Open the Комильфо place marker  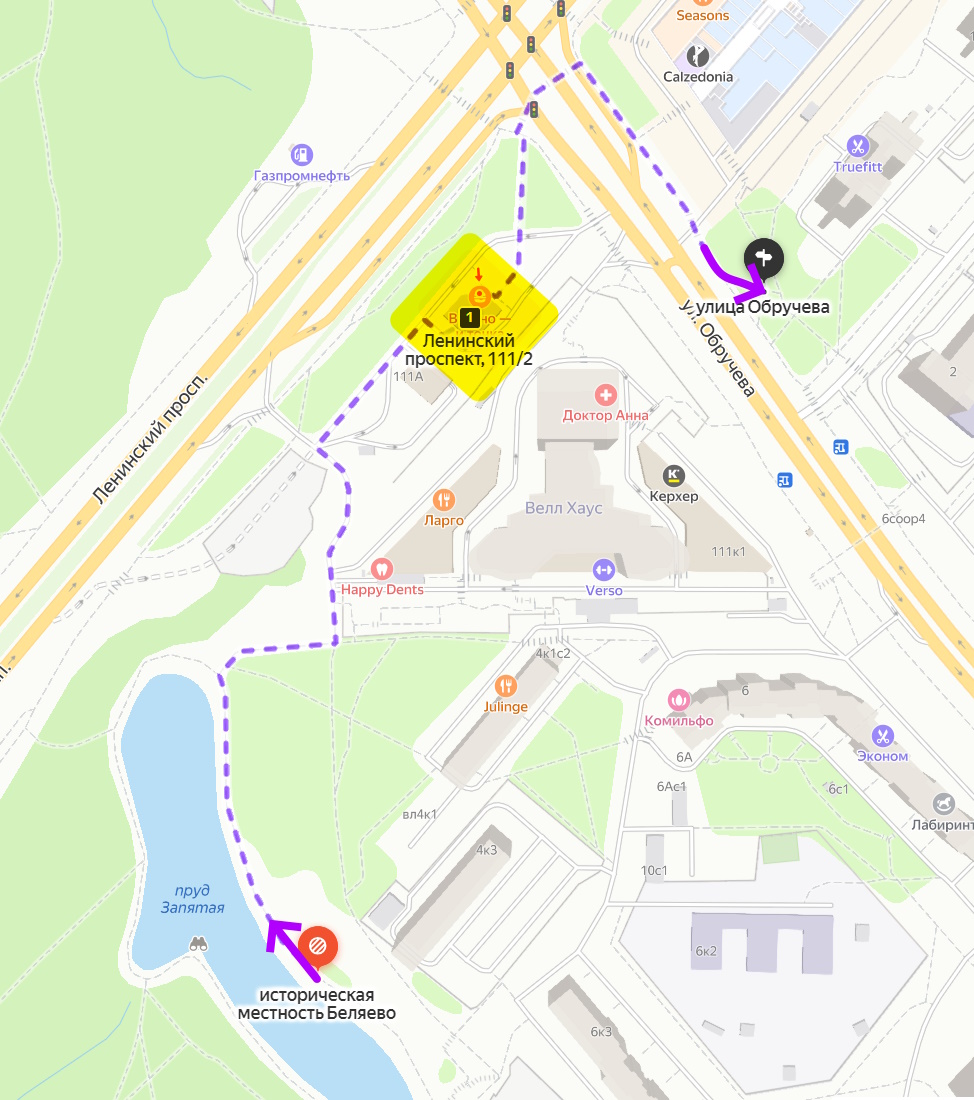[x=678, y=699]
